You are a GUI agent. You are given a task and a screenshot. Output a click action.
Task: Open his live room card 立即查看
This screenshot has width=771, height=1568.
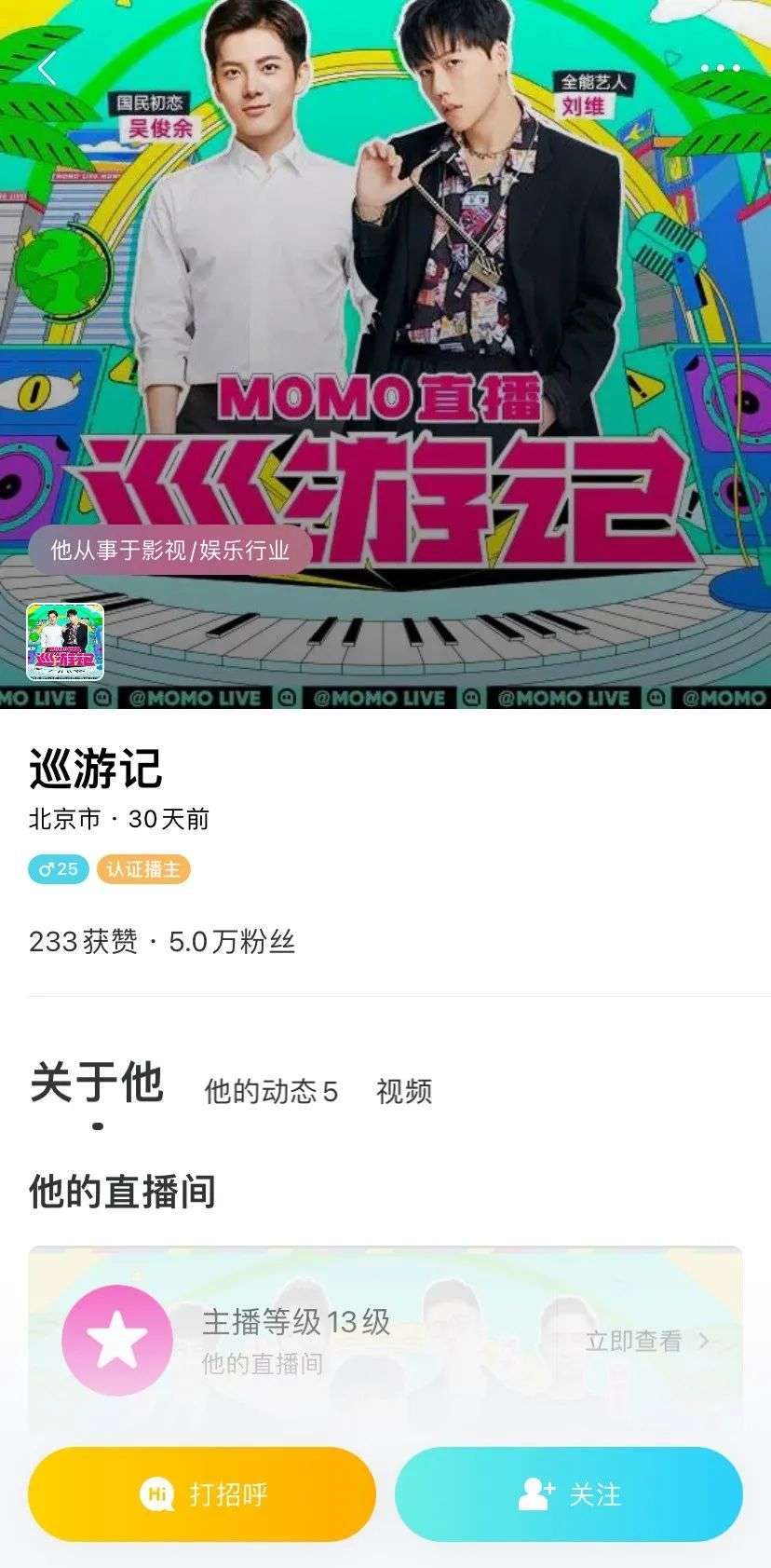(385, 1340)
